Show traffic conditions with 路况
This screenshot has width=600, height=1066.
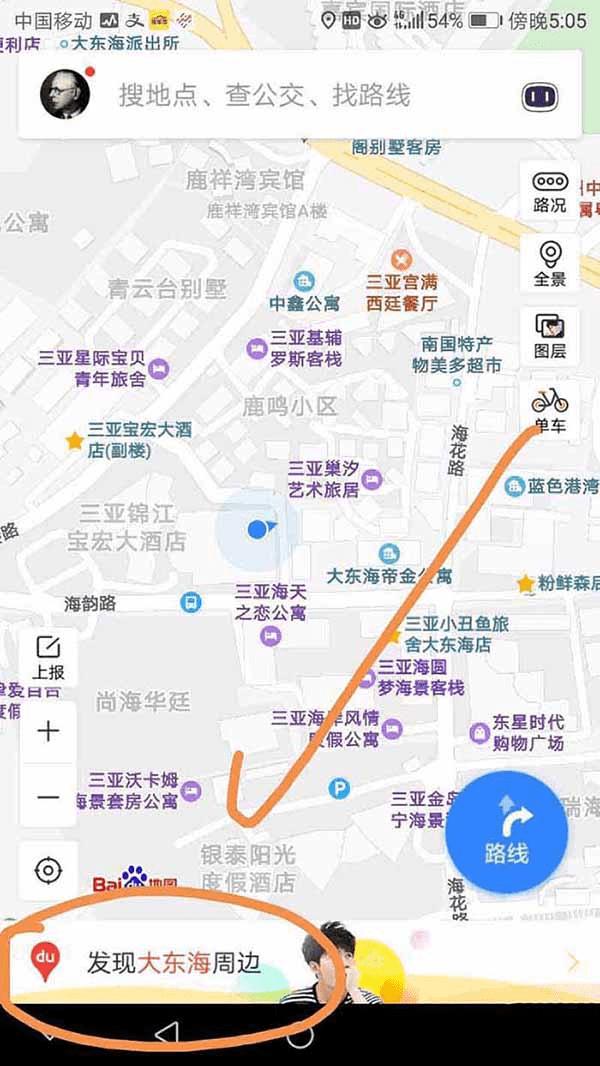click(549, 190)
